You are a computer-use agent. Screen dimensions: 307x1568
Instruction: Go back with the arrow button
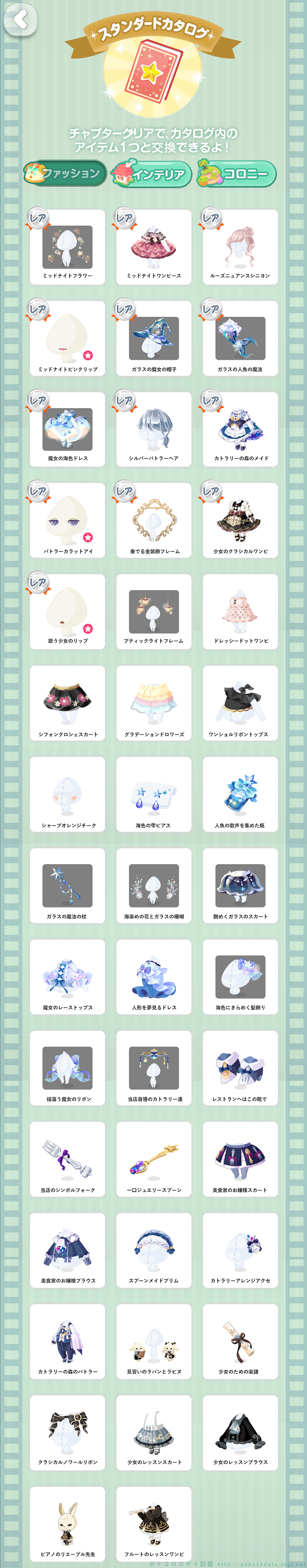[20, 19]
